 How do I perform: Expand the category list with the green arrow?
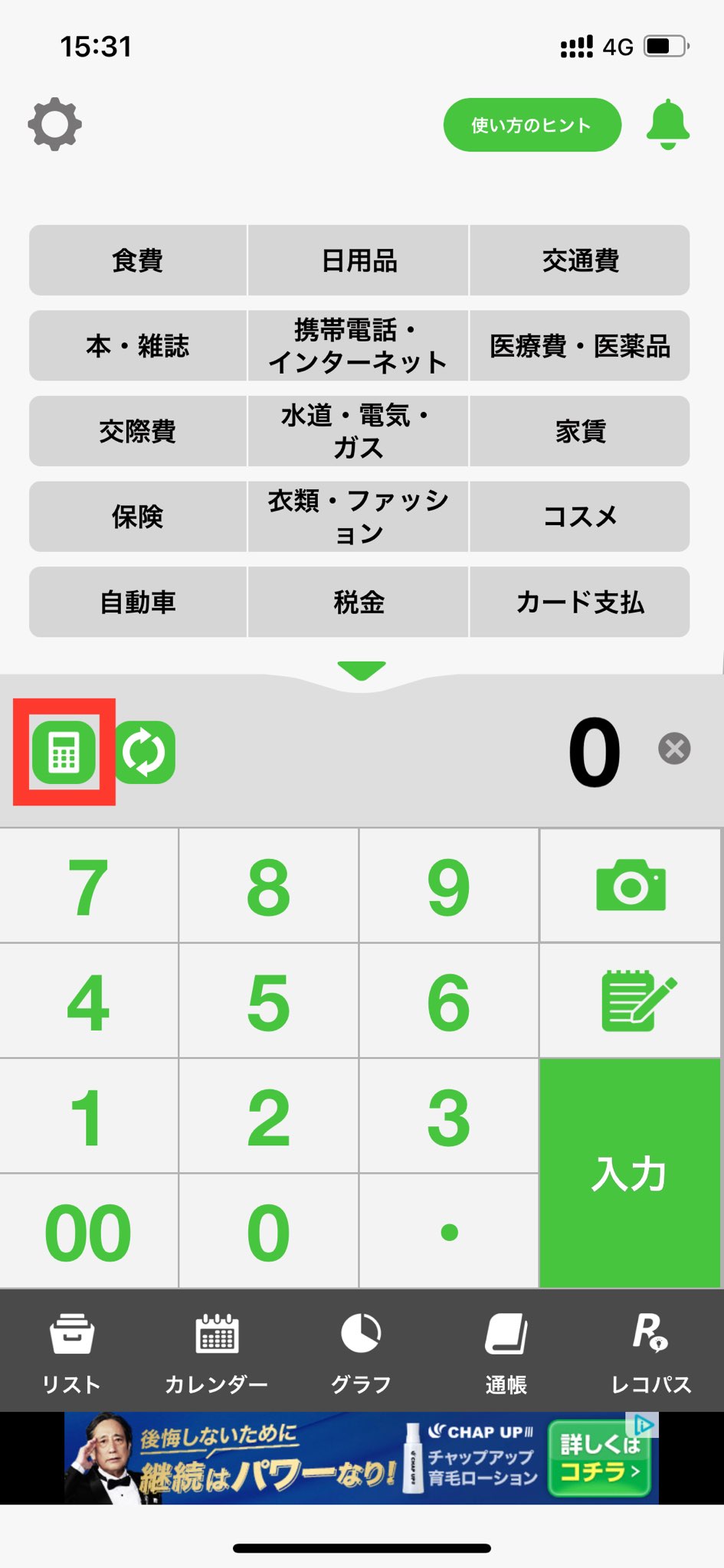[x=362, y=670]
